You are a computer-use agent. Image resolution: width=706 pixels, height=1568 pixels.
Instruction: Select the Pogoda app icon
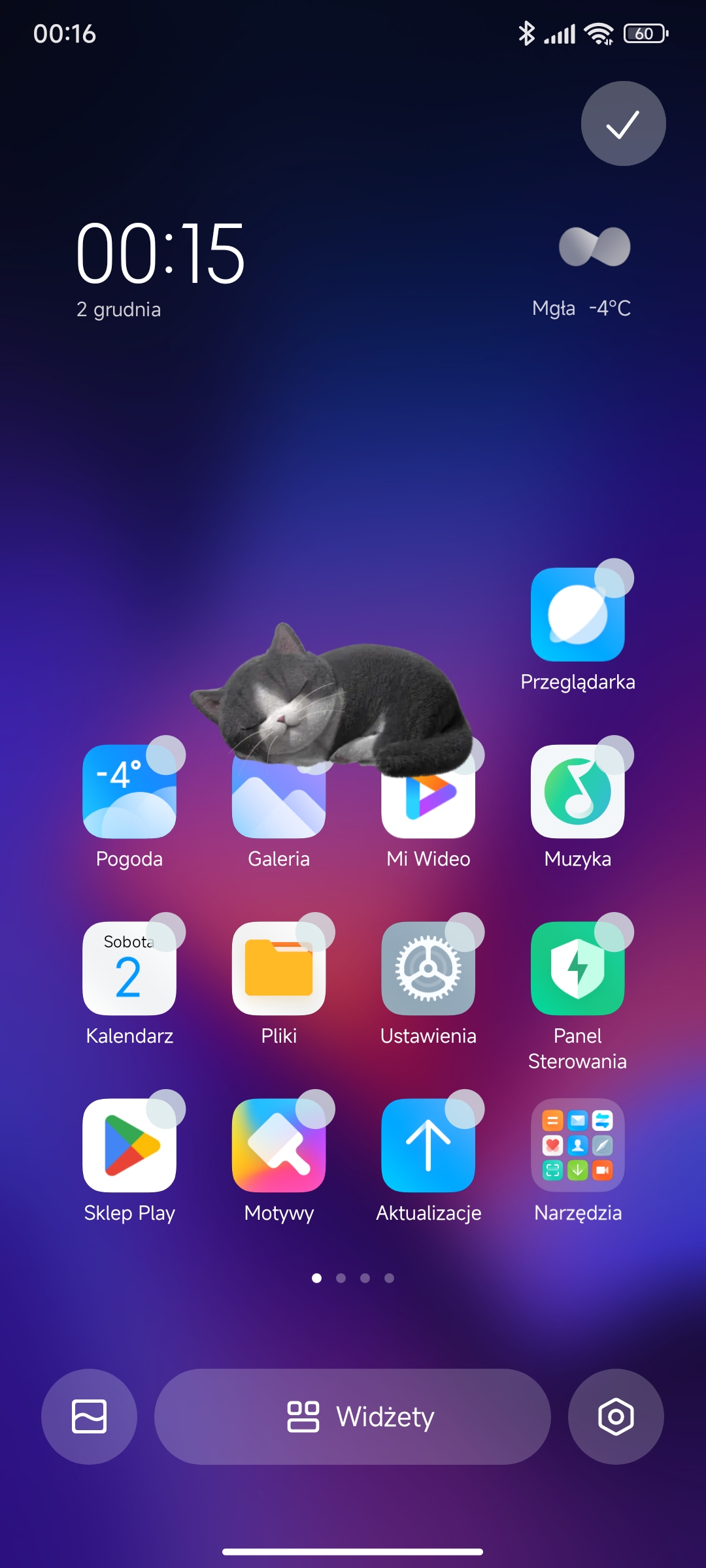point(129,792)
